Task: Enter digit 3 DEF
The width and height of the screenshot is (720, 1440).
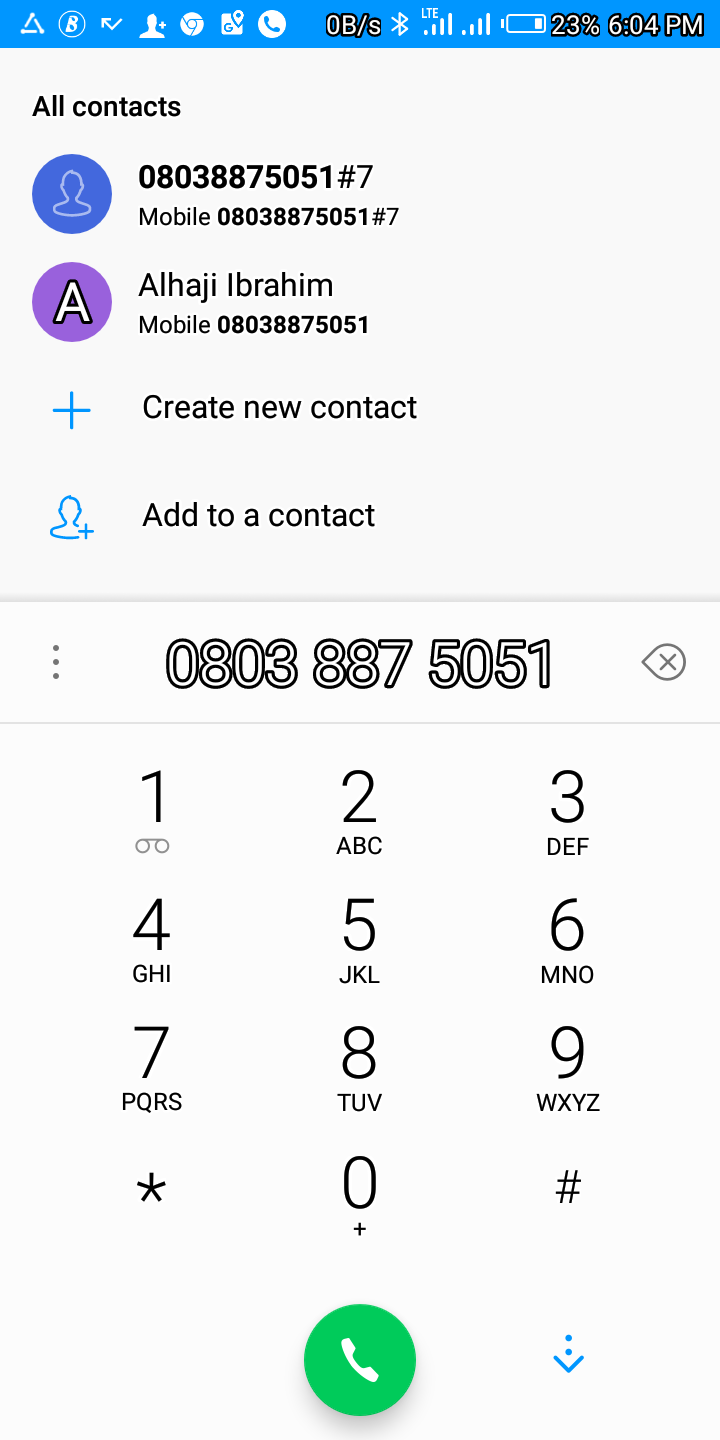Action: pos(567,810)
